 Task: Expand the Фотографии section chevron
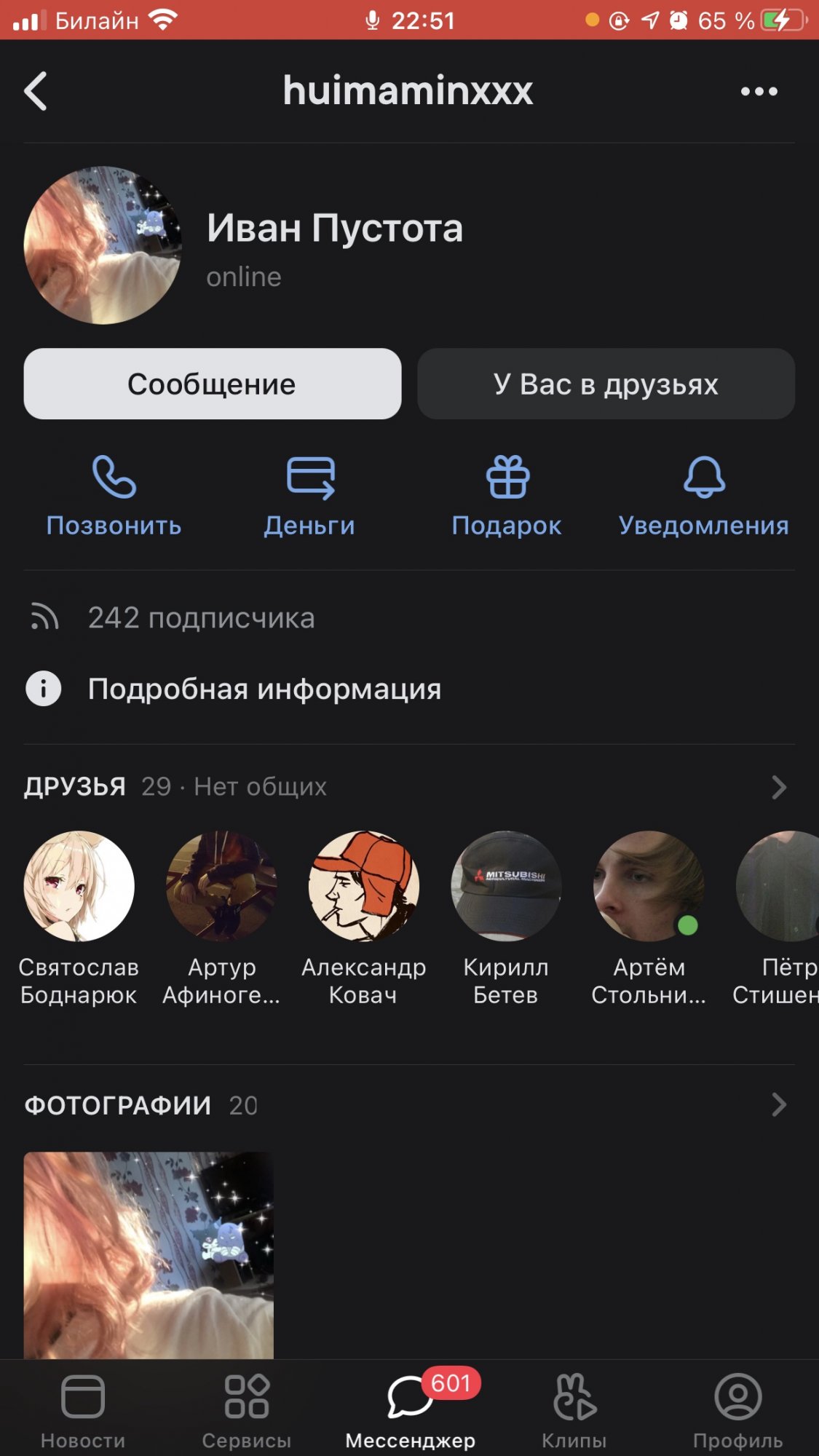[x=778, y=1105]
